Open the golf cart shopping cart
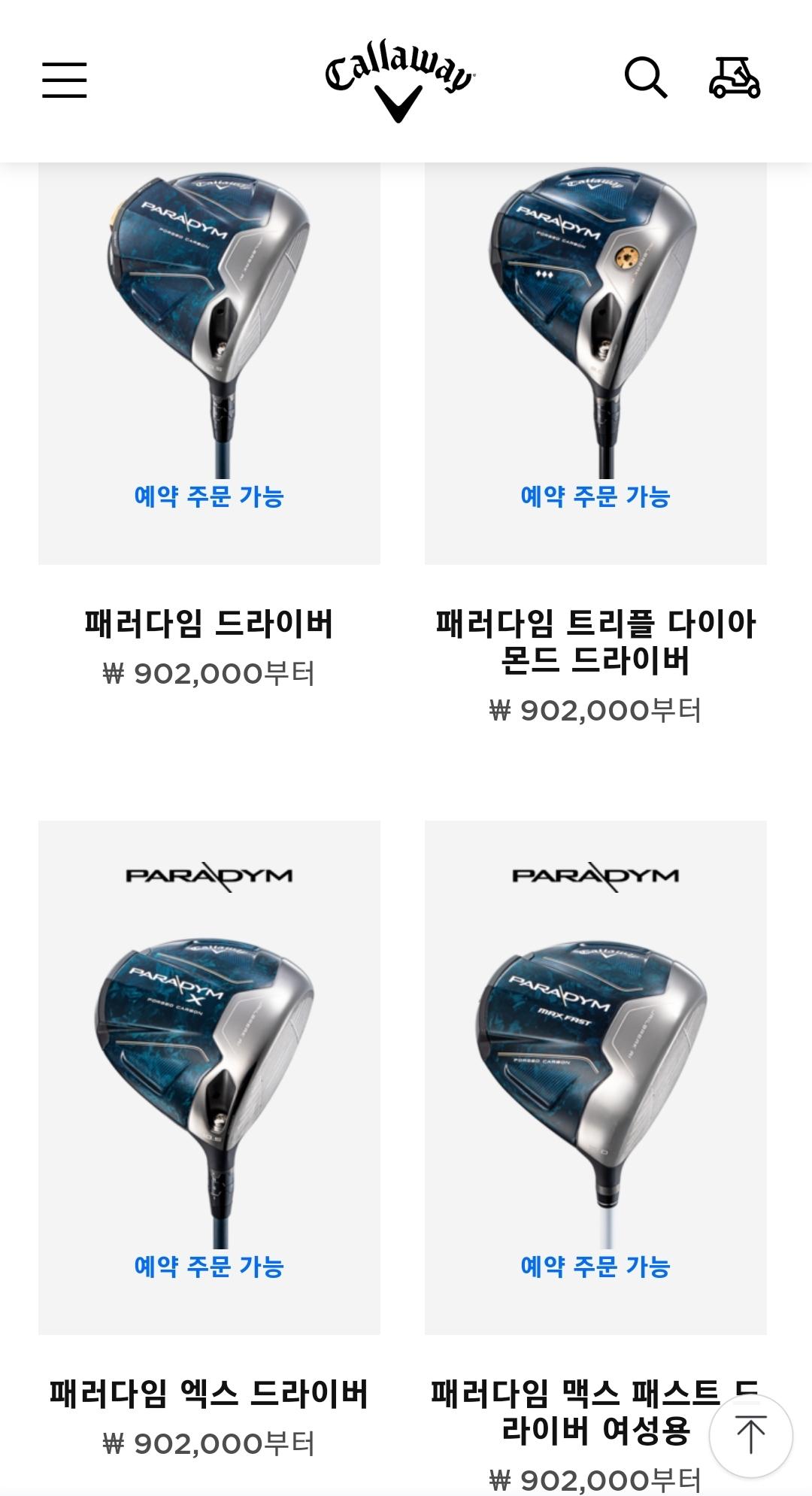This screenshot has width=812, height=1496. (735, 78)
